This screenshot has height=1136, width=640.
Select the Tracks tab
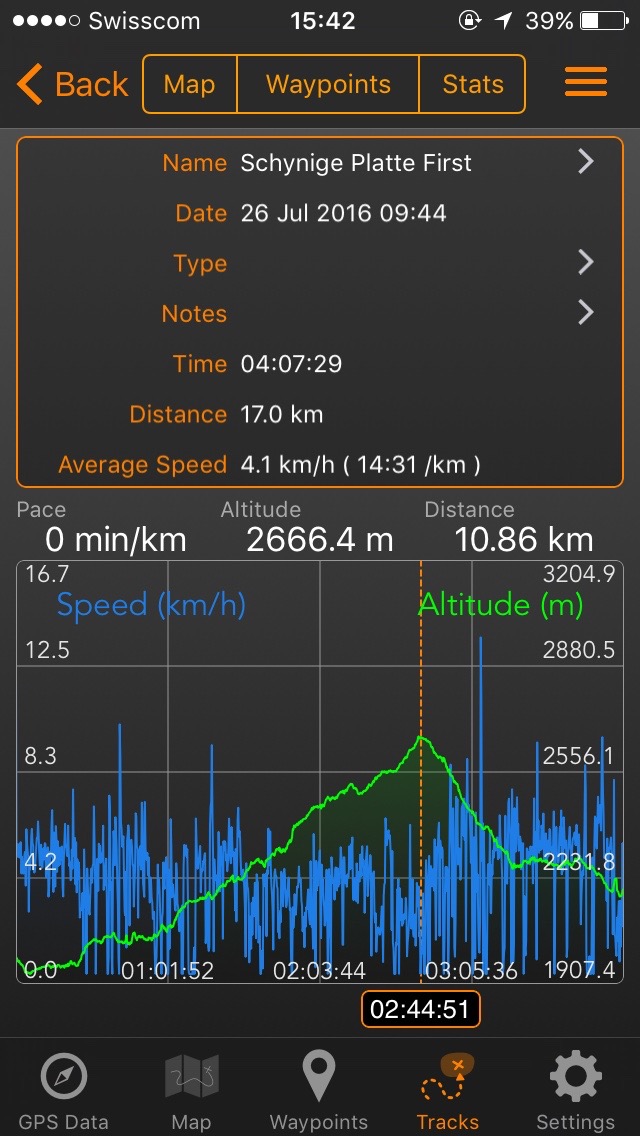click(447, 1090)
